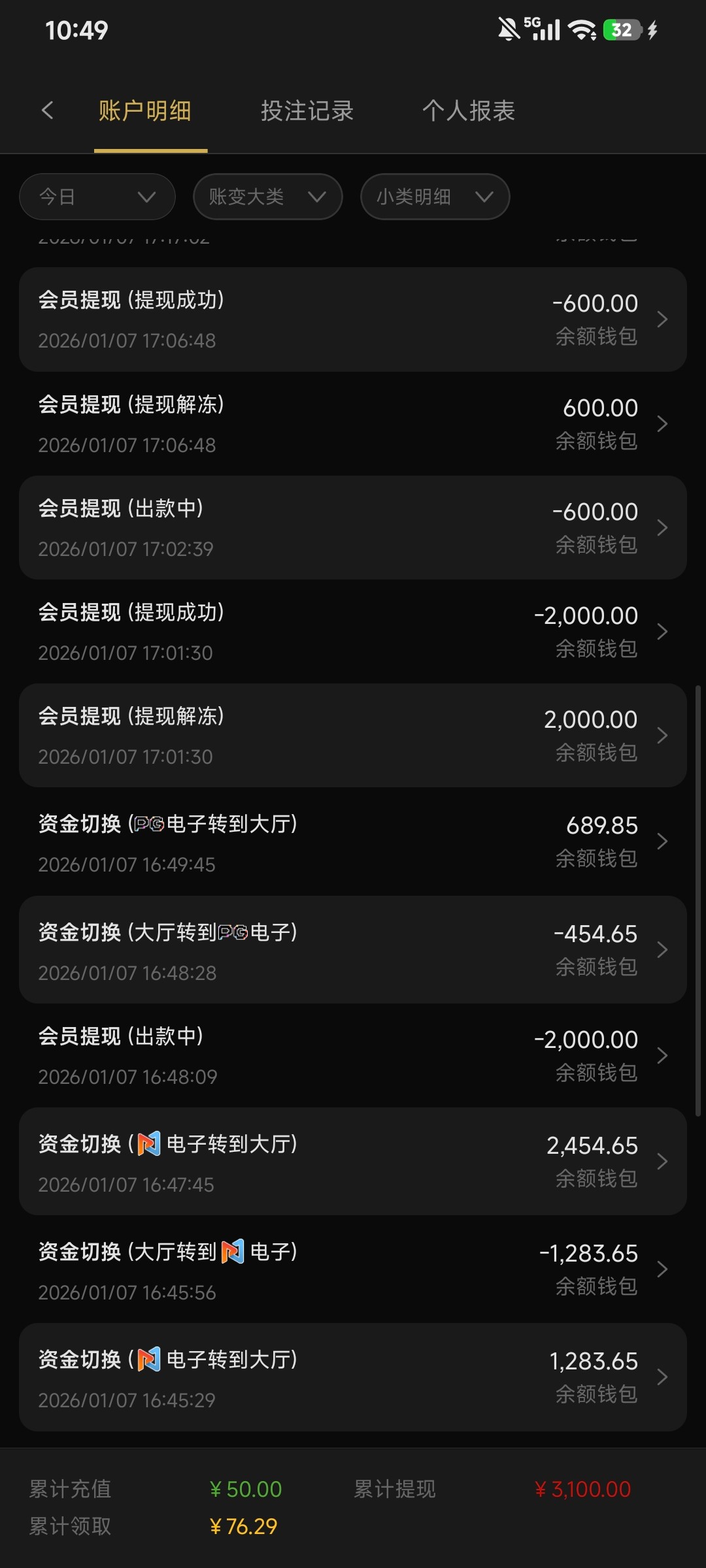Screen dimensions: 706x1568
Task: View 出款中 withdrawal at 16:48:09
Action: point(353,1056)
